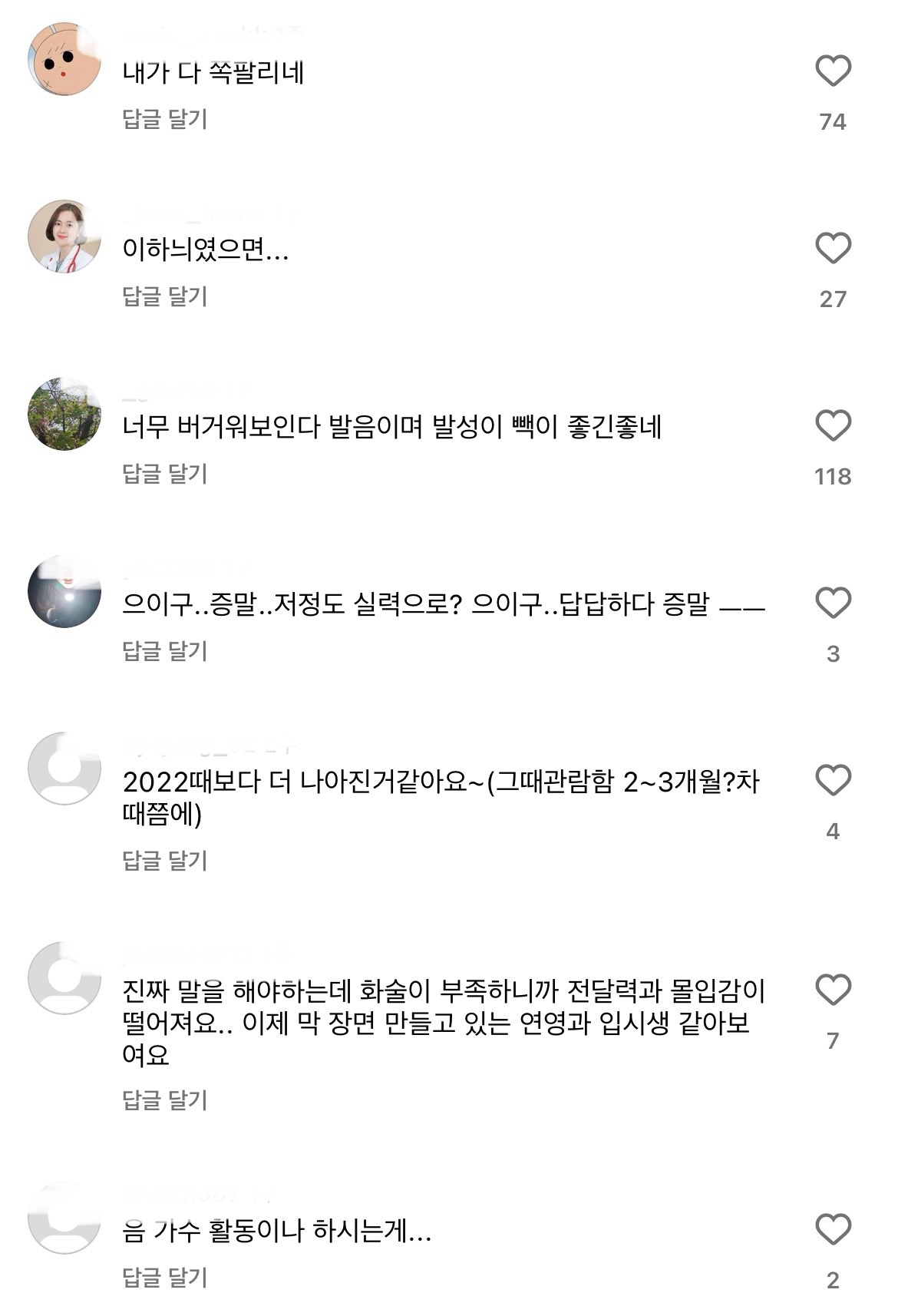Tap the heart icon on "내가 다 쪽팔리네" comment
The height and width of the screenshot is (1316, 898).
[x=833, y=68]
